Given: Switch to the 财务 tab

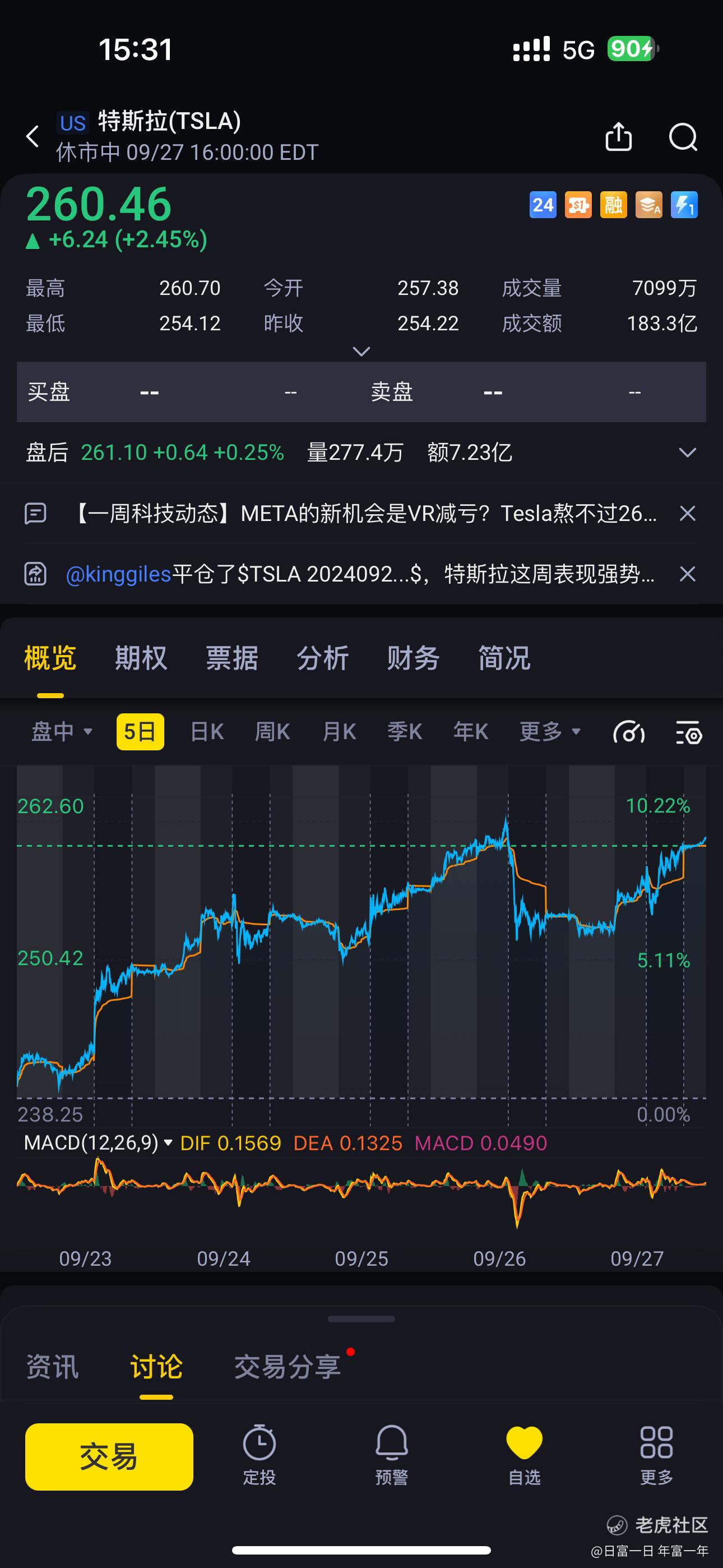Looking at the screenshot, I should (x=413, y=658).
